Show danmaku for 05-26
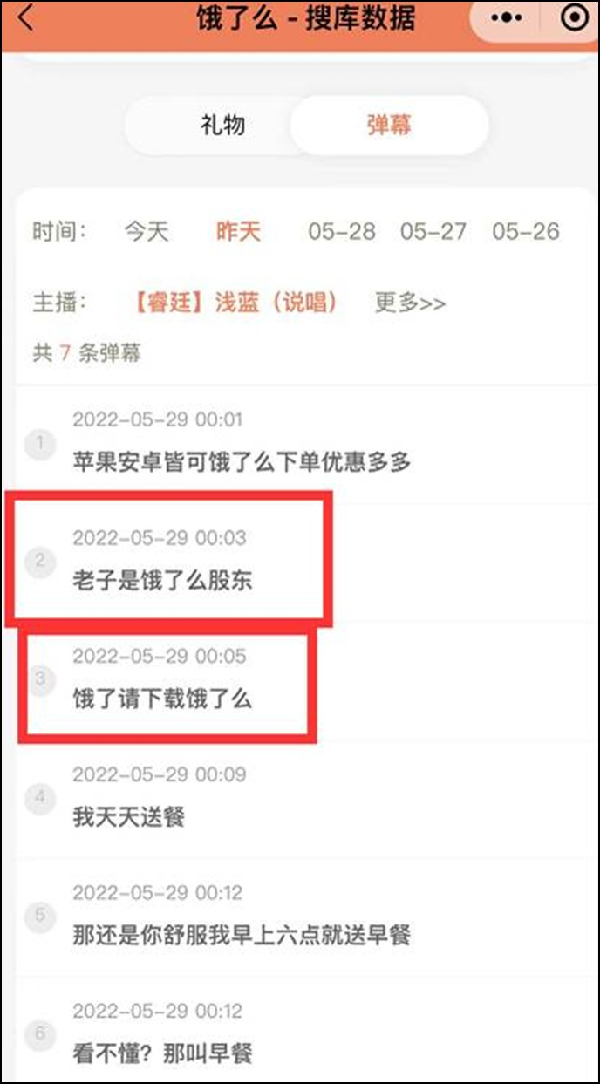 (x=525, y=232)
